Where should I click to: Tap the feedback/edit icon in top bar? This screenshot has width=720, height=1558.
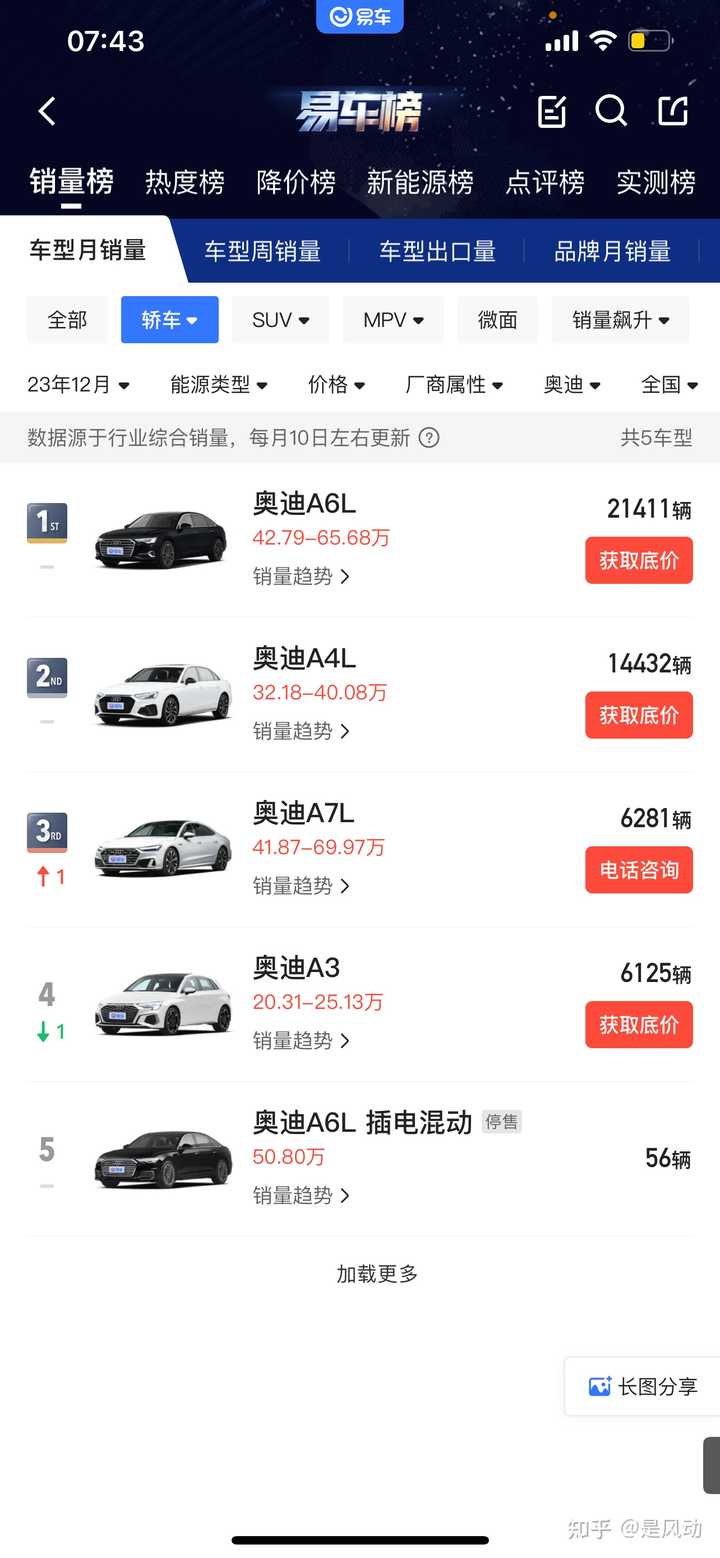click(x=551, y=111)
